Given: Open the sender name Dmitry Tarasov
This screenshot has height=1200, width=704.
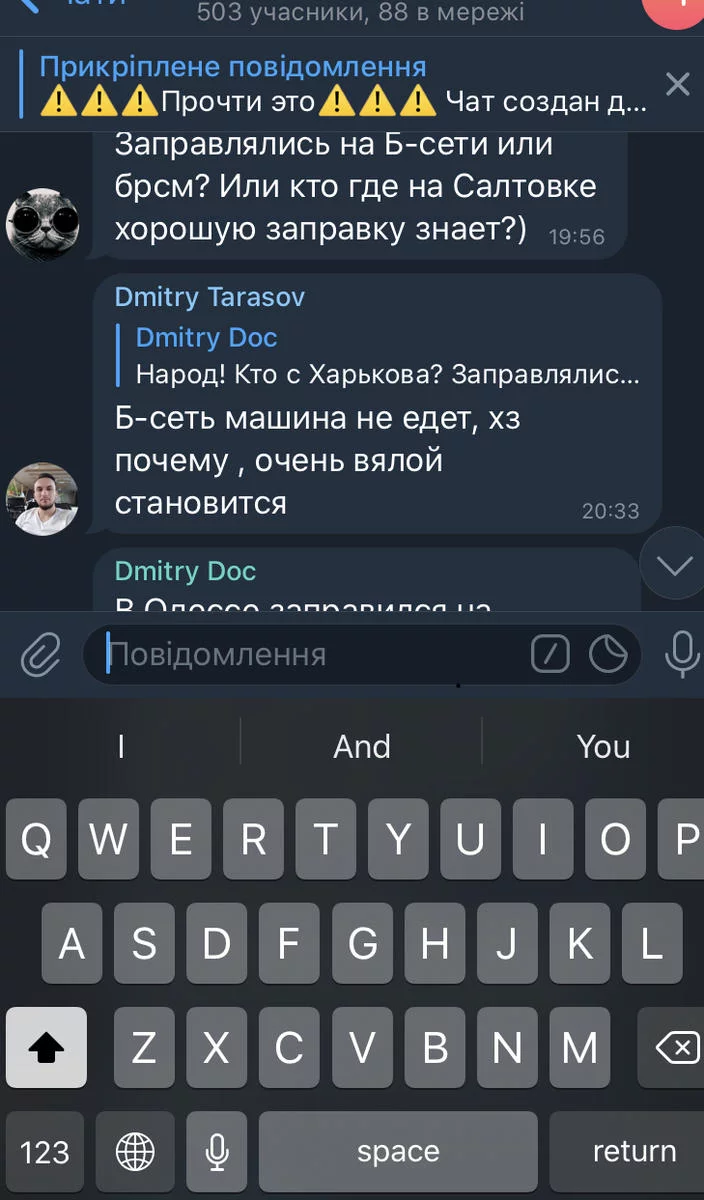Looking at the screenshot, I should point(210,297).
